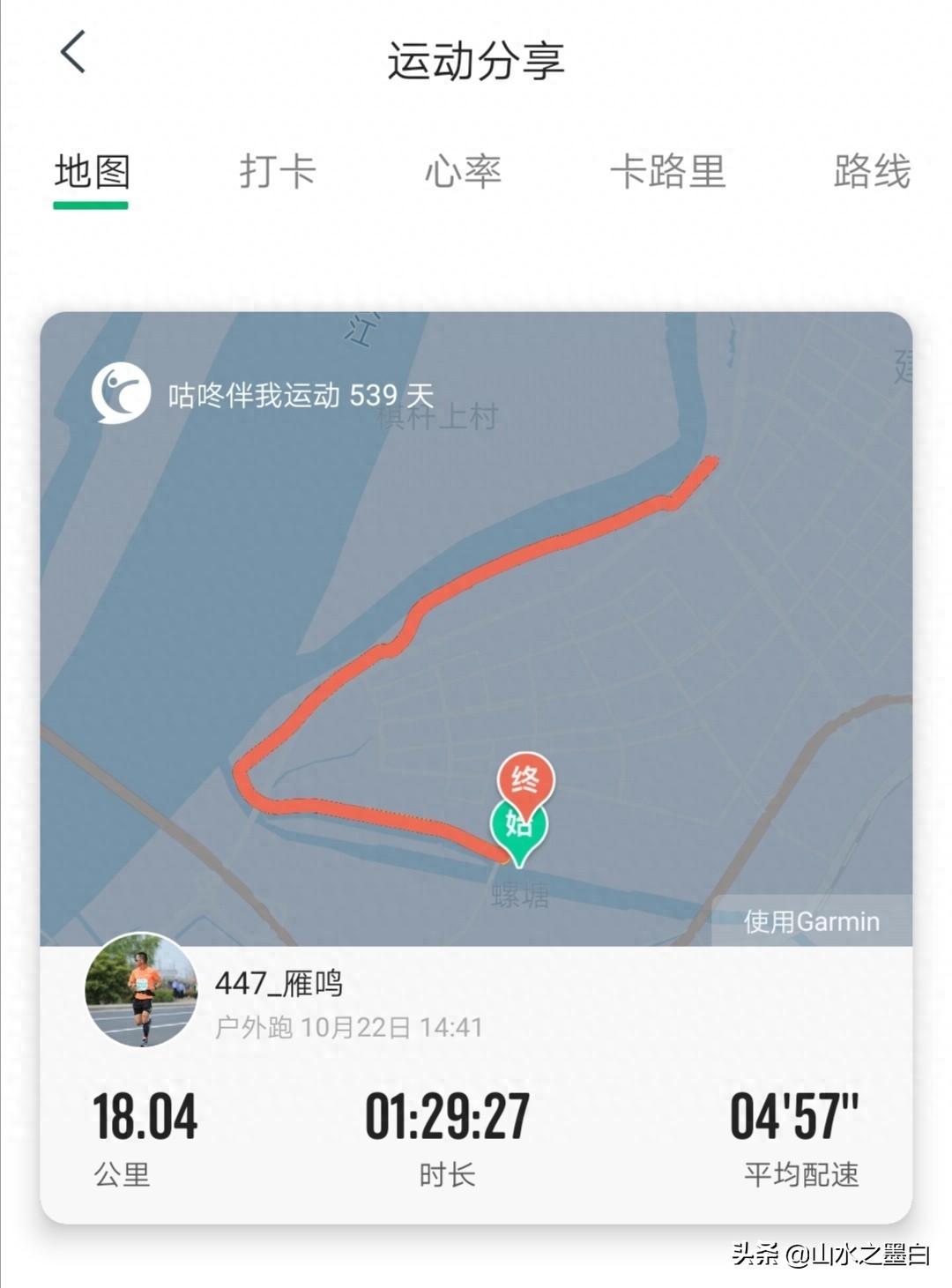The width and height of the screenshot is (952, 1288).
Task: Go back using the top-left arrow
Action: (x=73, y=52)
